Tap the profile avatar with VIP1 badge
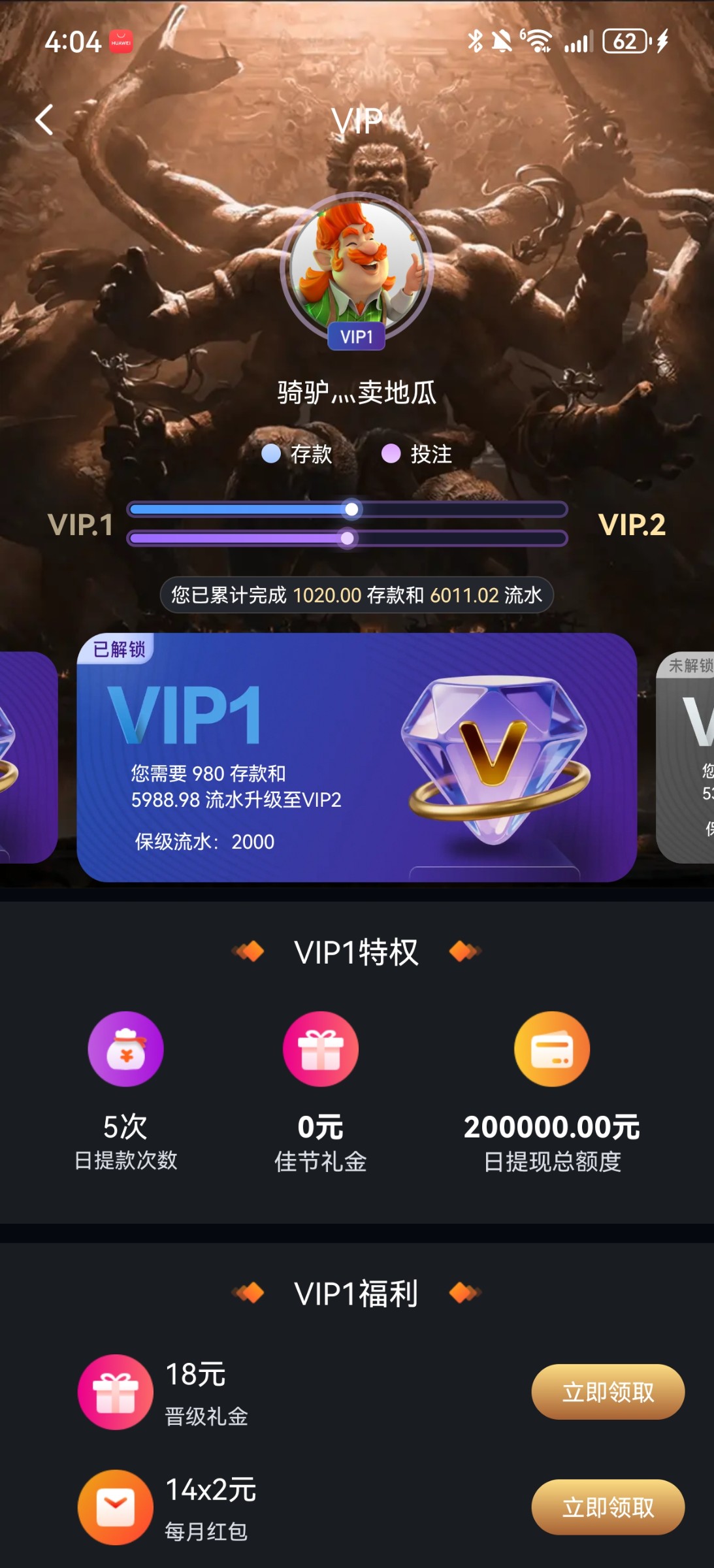The image size is (714, 1568). point(357,267)
